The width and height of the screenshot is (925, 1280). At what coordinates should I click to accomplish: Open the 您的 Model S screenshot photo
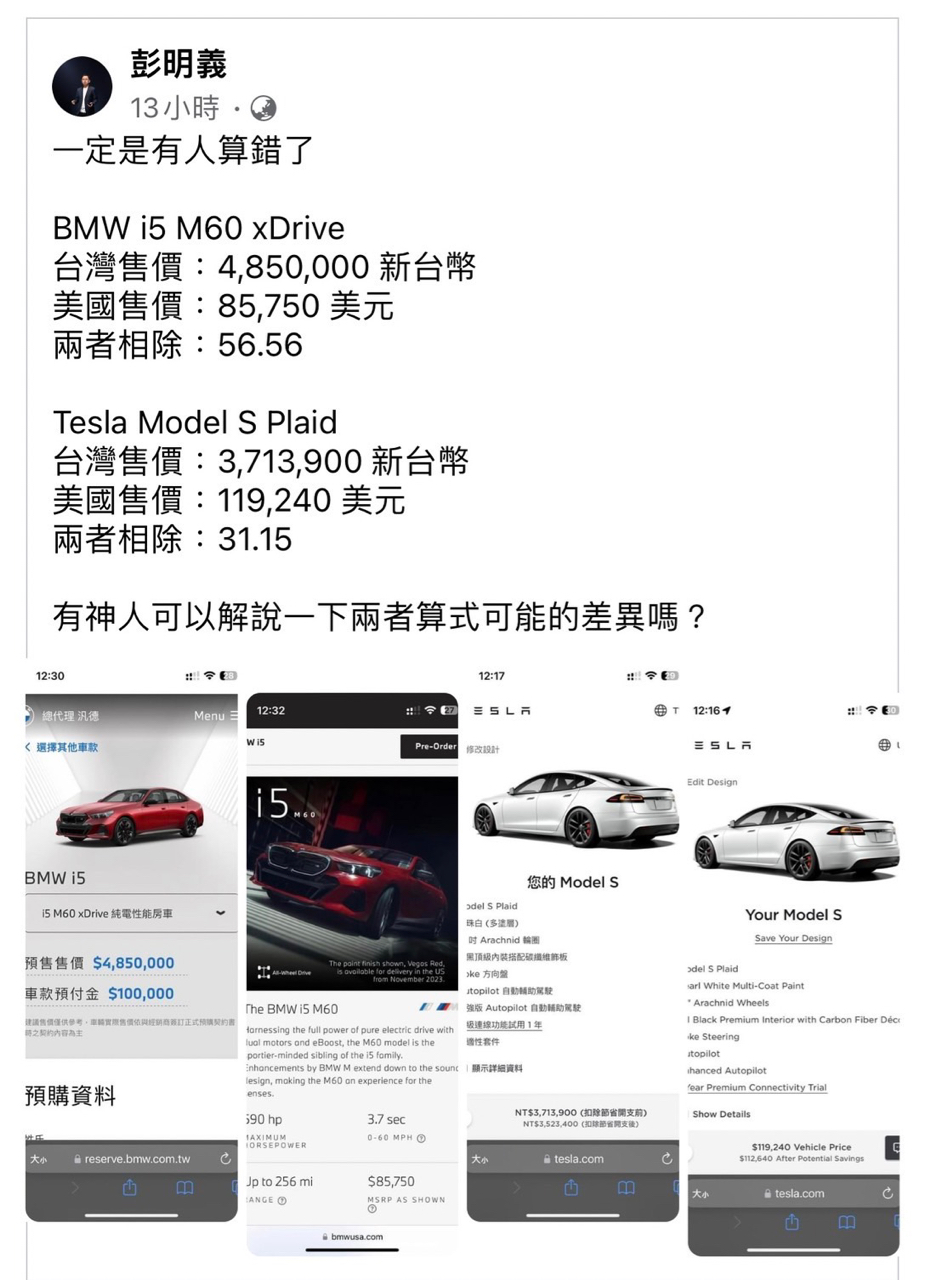572,940
